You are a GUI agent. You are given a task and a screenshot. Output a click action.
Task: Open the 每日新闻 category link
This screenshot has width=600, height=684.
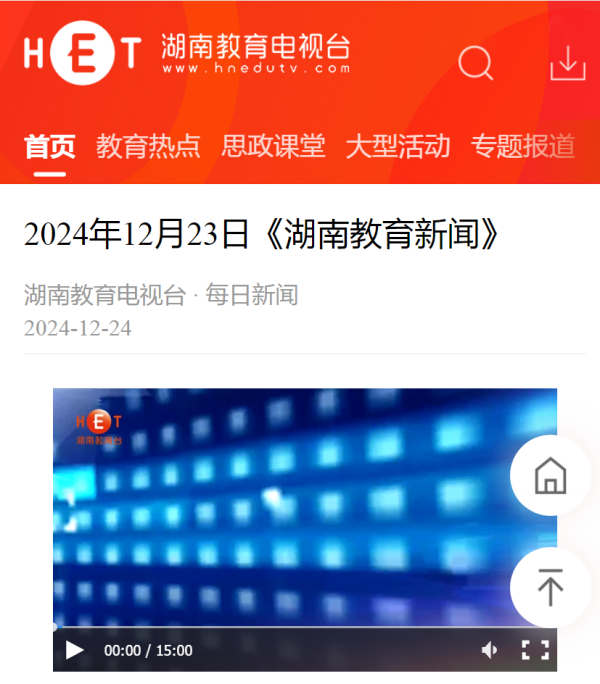click(251, 295)
